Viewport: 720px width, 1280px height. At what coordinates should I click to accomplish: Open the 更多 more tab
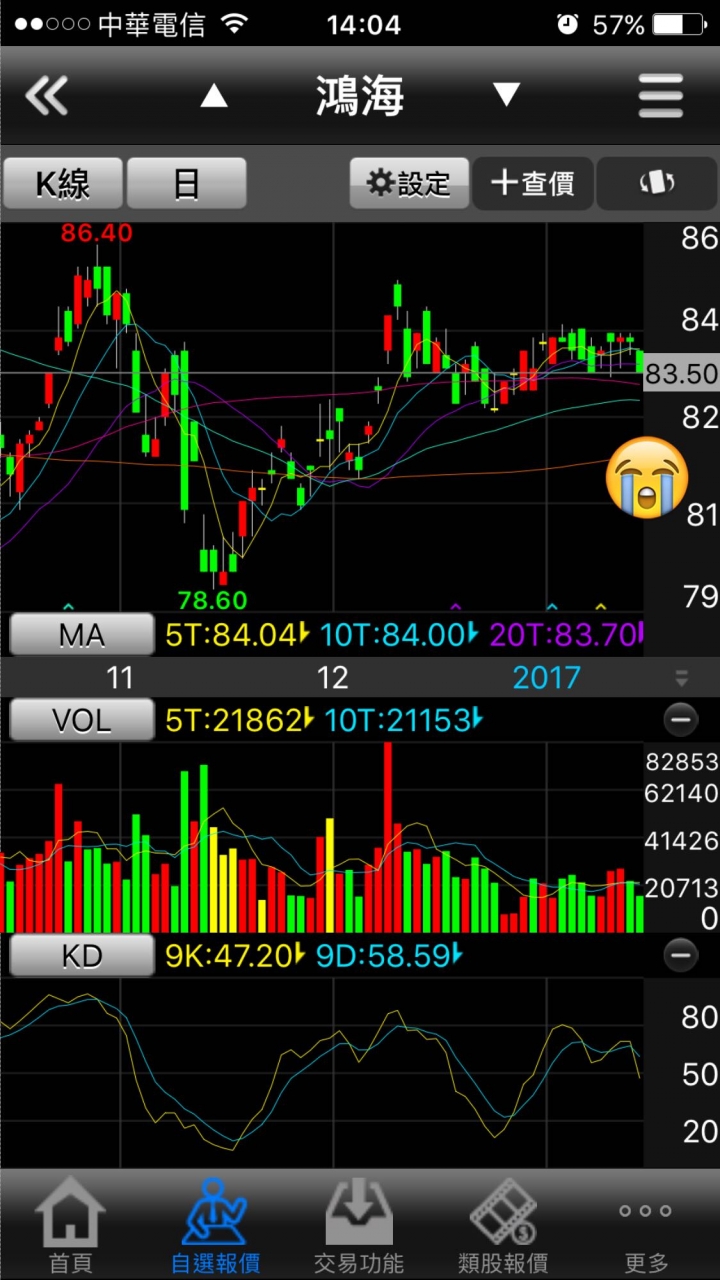645,1226
